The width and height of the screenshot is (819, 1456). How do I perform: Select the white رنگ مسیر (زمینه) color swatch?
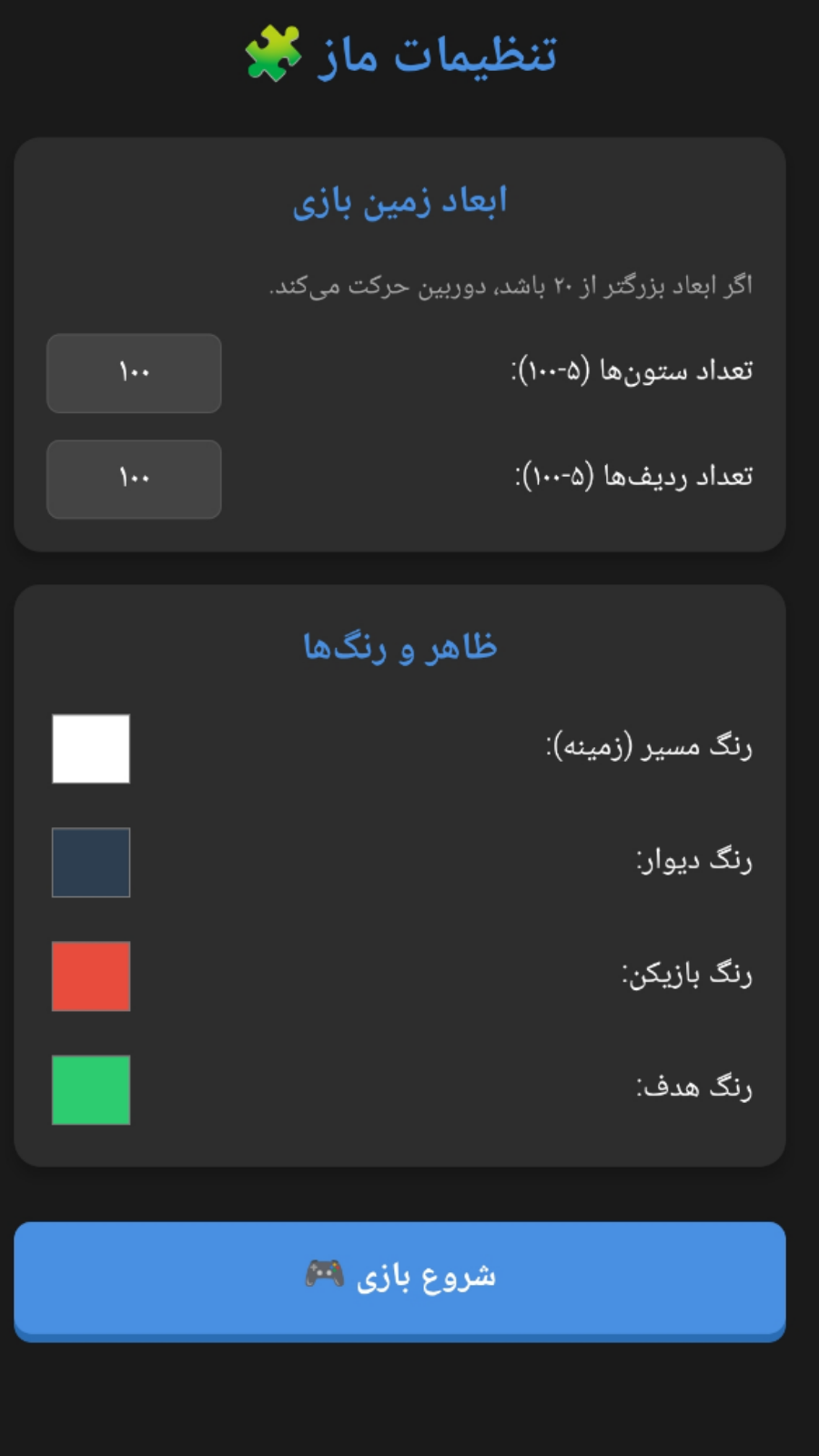[x=90, y=748]
